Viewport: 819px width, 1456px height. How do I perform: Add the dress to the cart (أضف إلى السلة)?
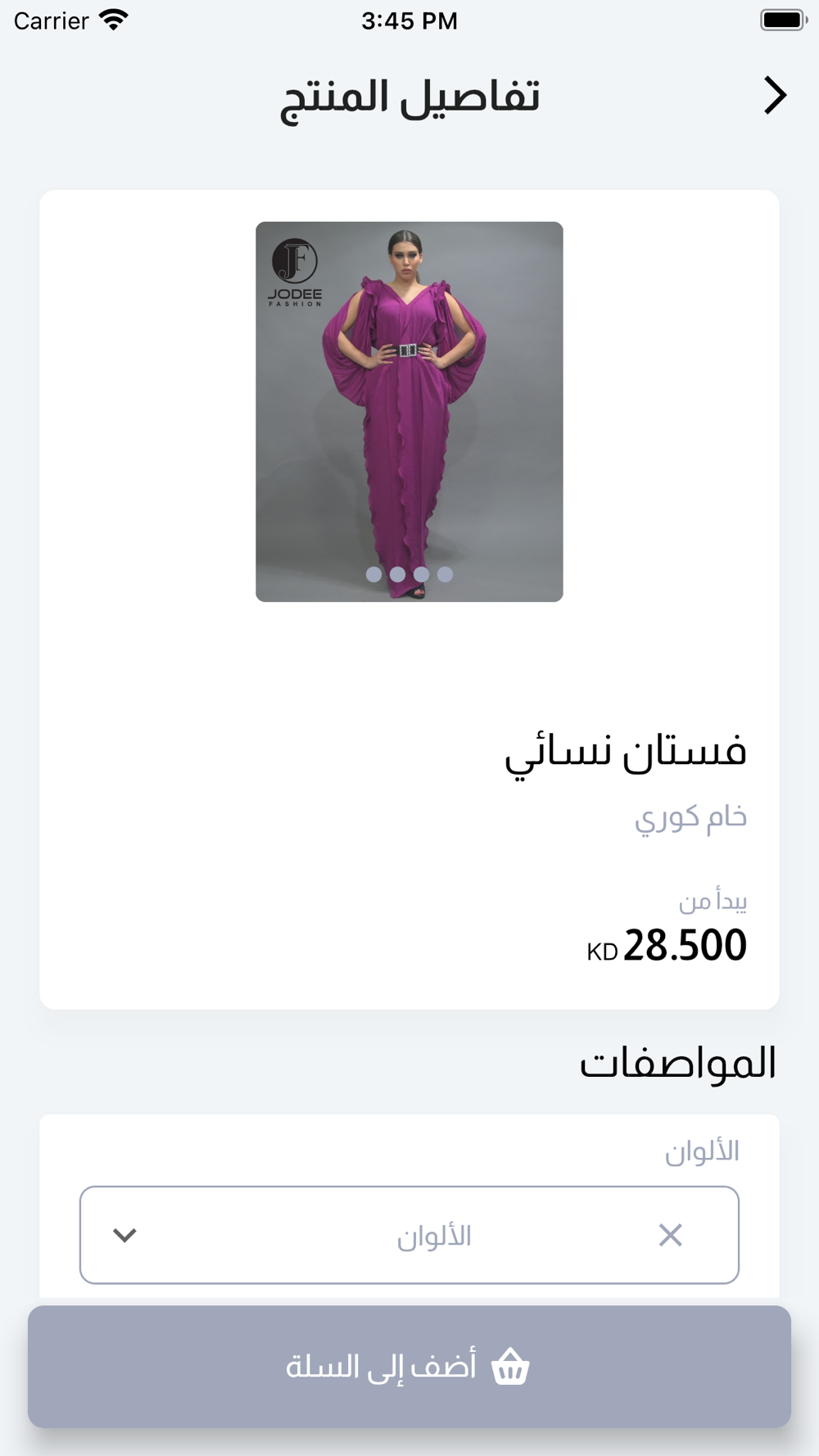coord(409,1367)
